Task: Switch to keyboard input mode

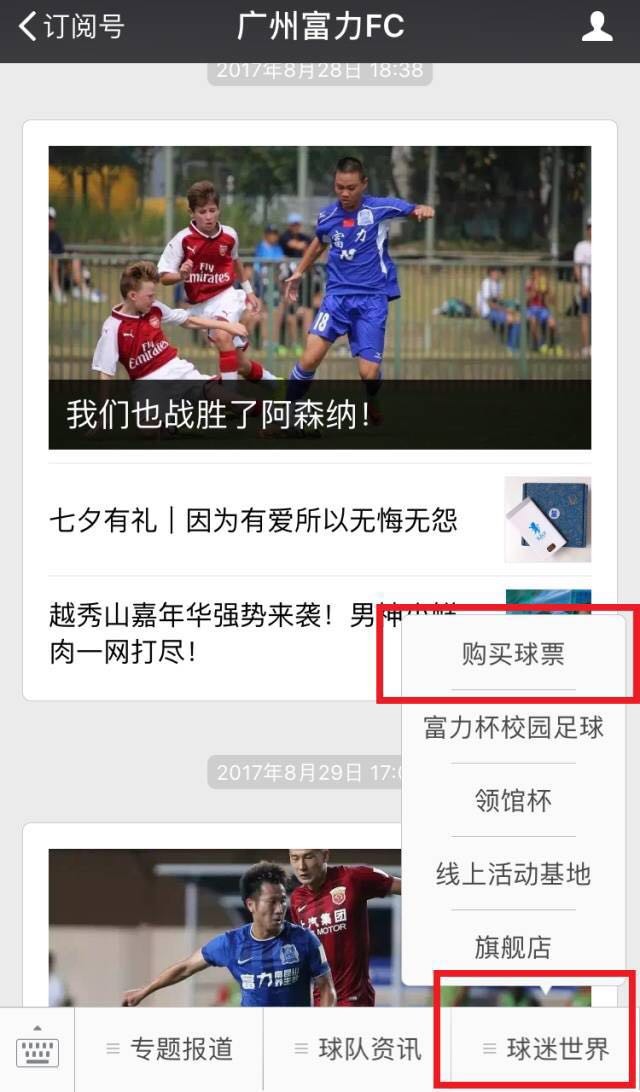Action: tap(38, 1048)
